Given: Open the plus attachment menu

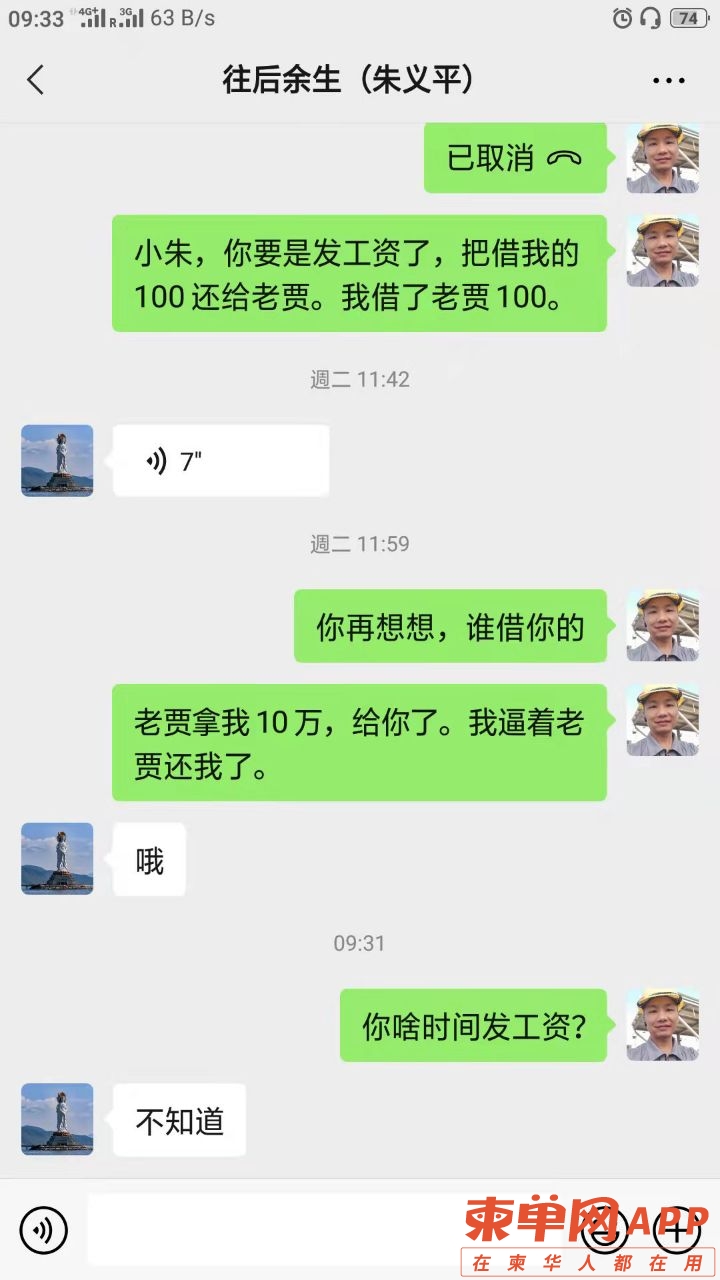Looking at the screenshot, I should 677,1229.
